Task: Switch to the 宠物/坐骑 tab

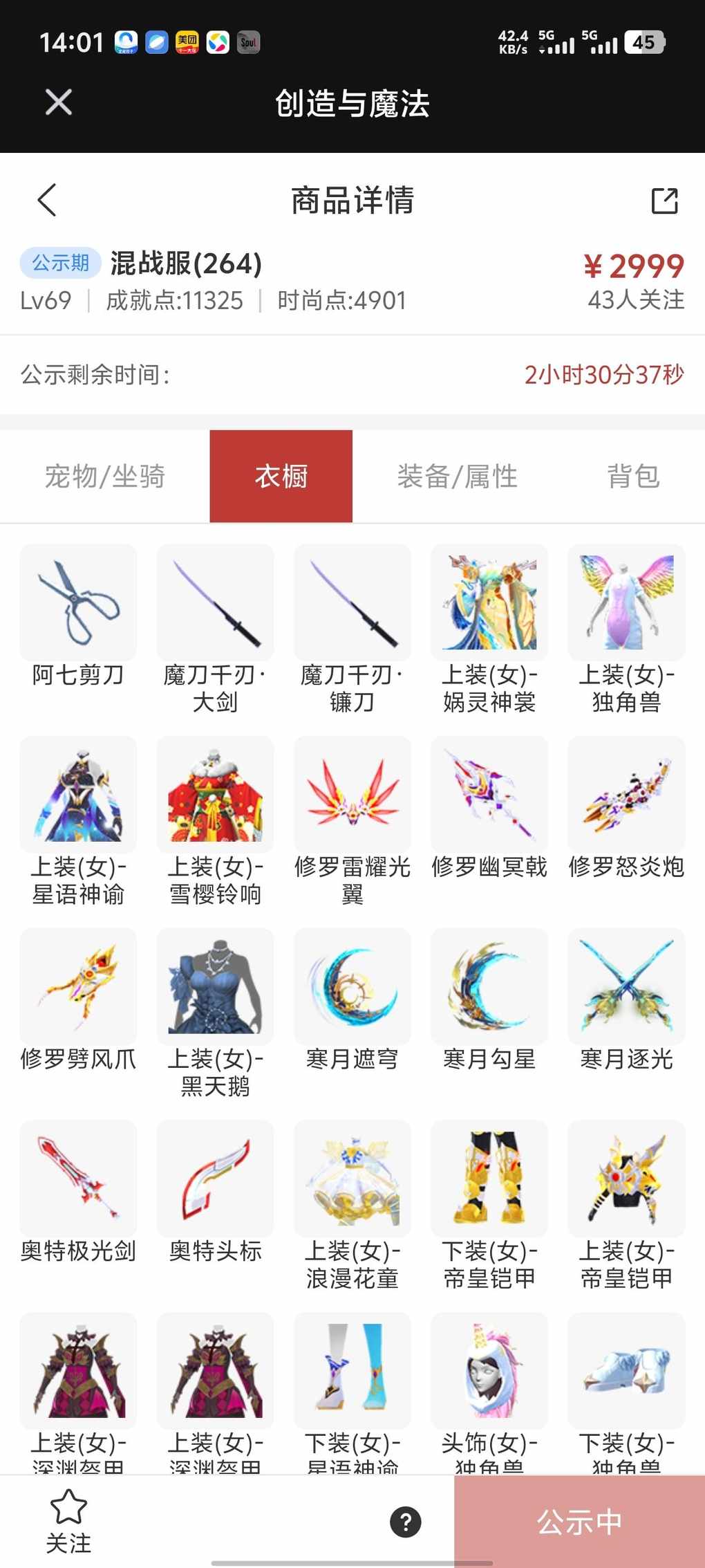Action: pos(105,477)
